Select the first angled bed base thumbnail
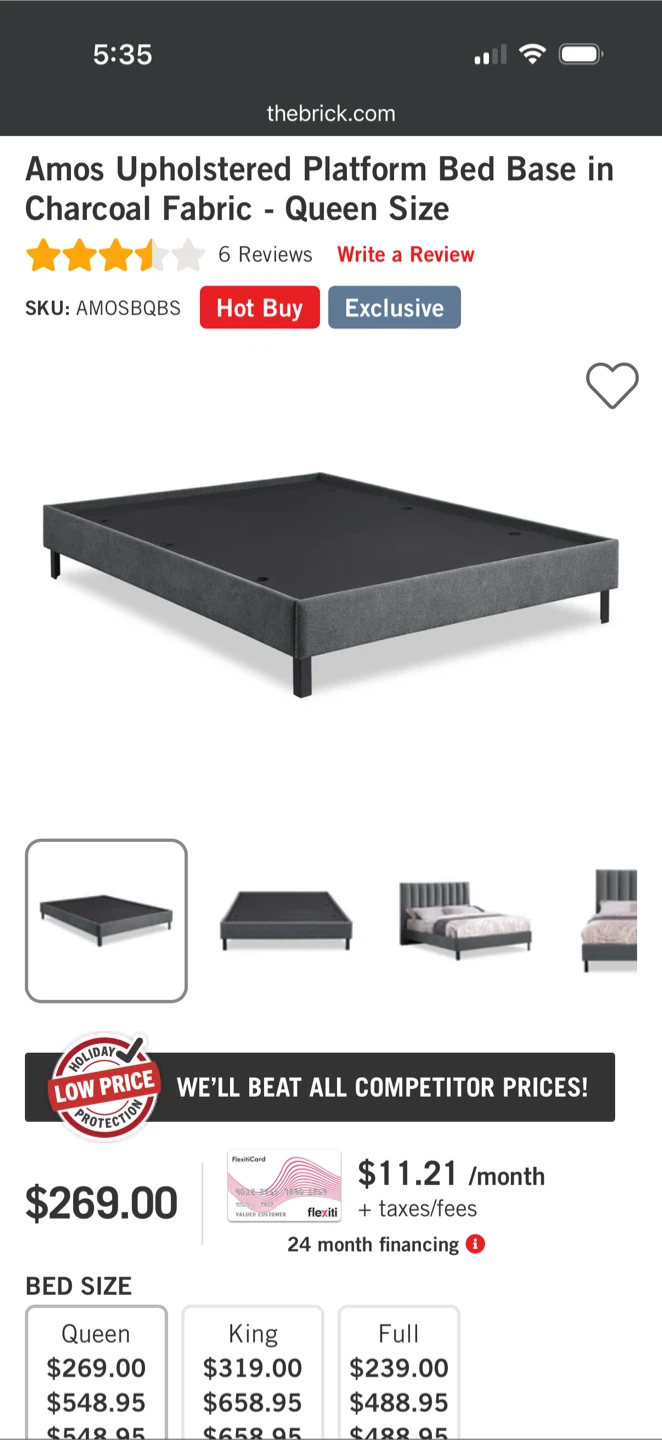Image resolution: width=662 pixels, height=1440 pixels. (x=106, y=920)
